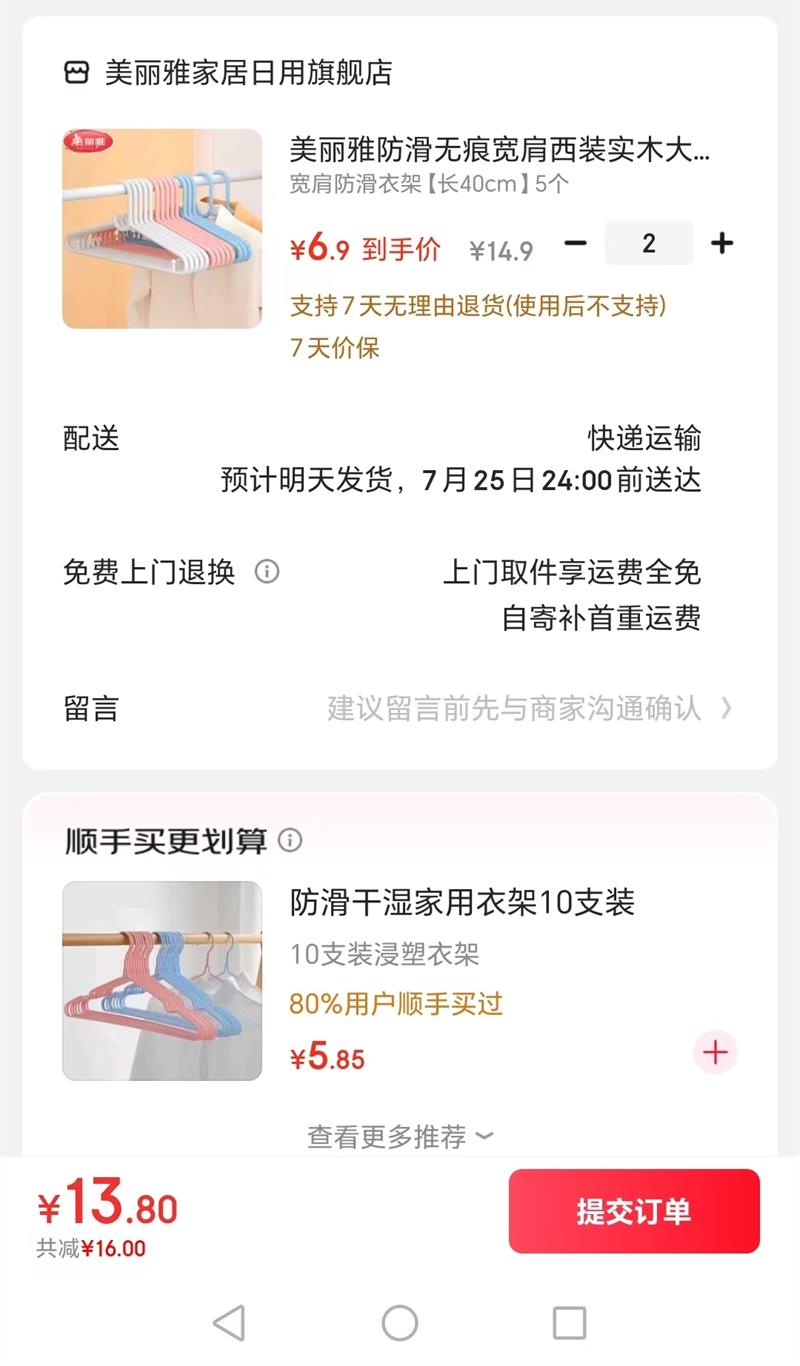Open the 美丽雅 hanger product image
800x1366 pixels.
(x=162, y=228)
